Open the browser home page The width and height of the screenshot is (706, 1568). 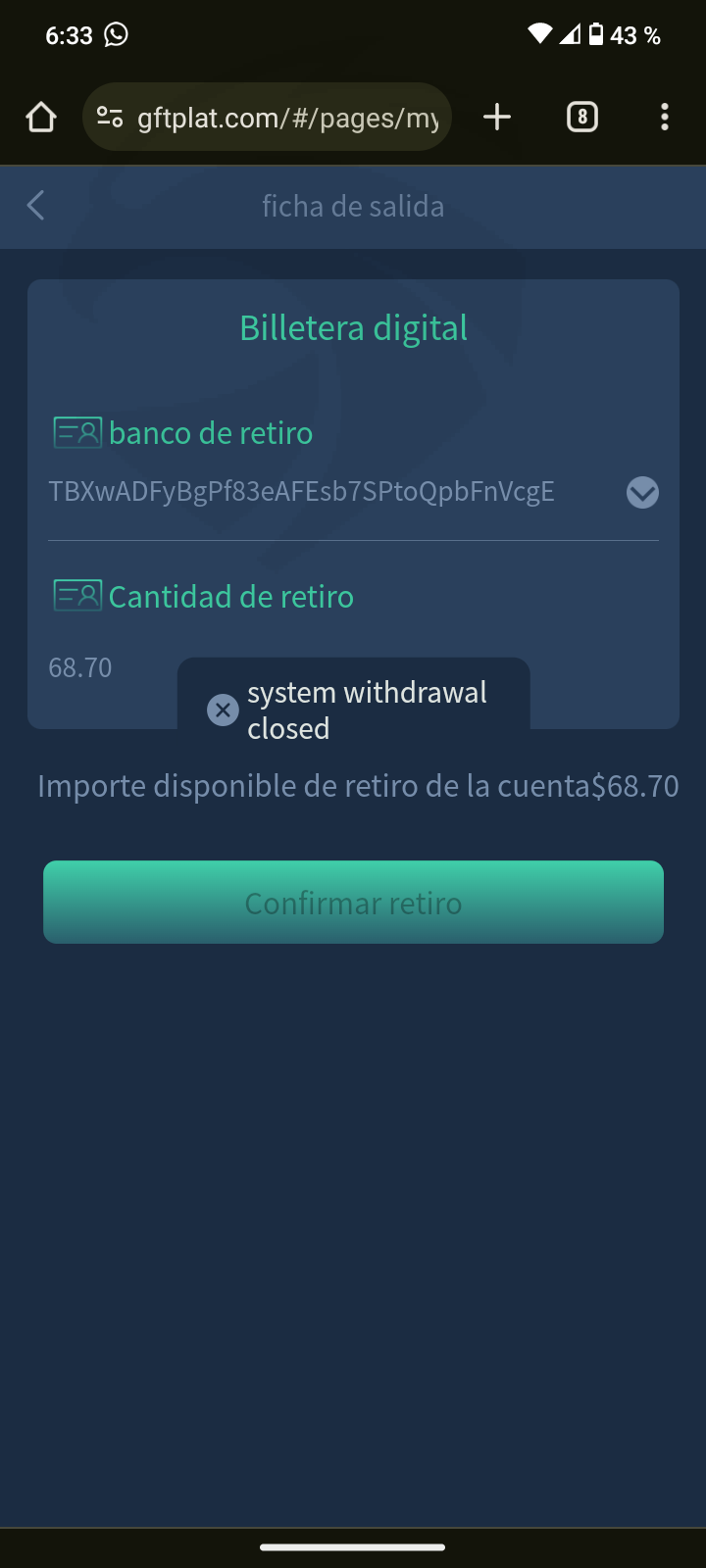coord(41,118)
